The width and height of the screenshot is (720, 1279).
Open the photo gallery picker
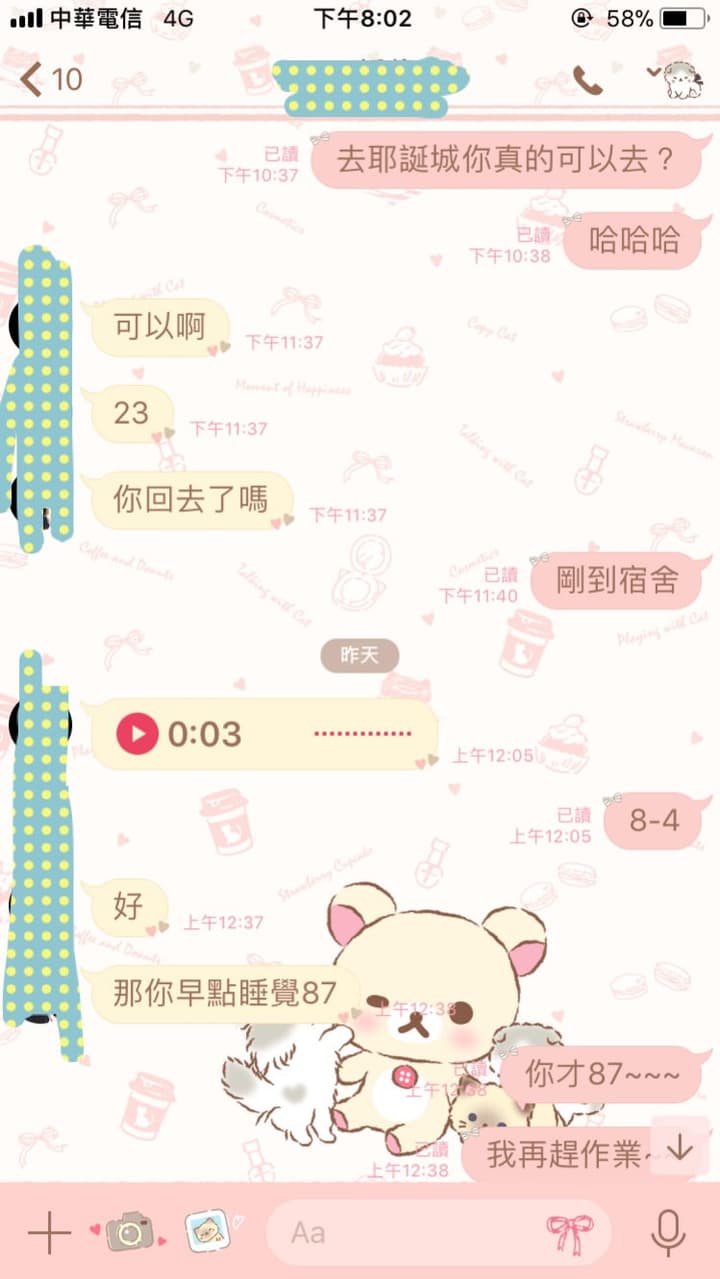coord(209,1231)
